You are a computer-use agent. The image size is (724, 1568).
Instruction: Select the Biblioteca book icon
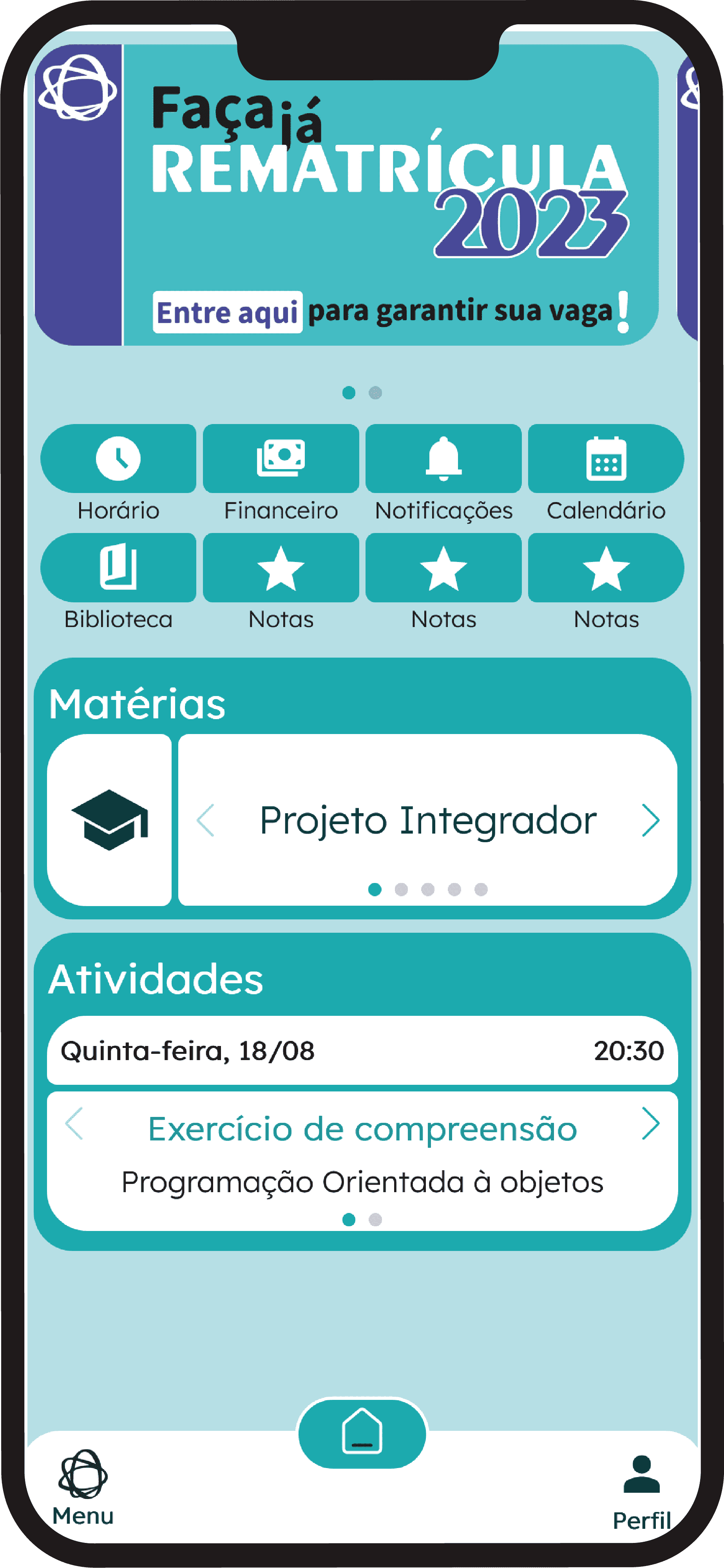(x=119, y=568)
